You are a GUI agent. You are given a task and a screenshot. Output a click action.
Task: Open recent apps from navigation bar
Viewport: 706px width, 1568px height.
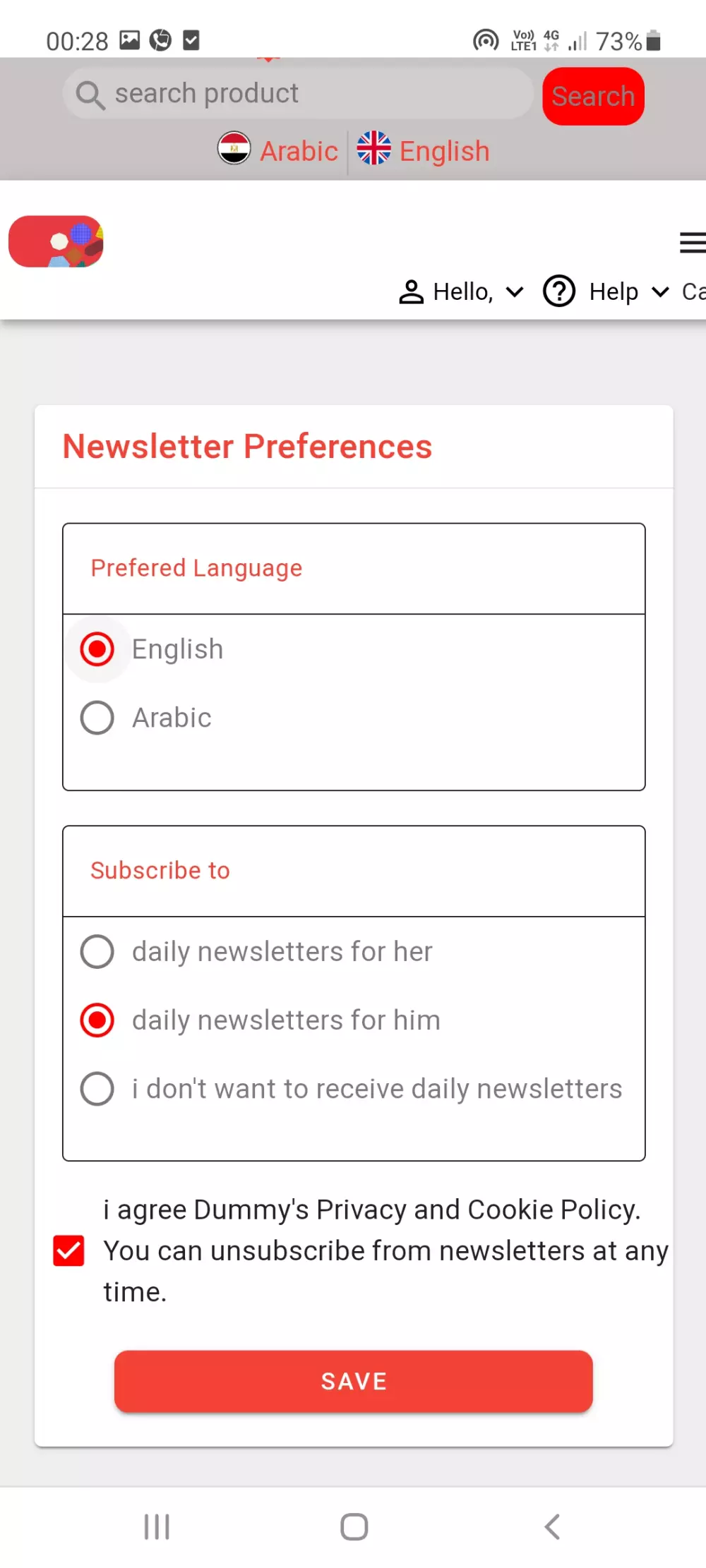click(157, 1526)
